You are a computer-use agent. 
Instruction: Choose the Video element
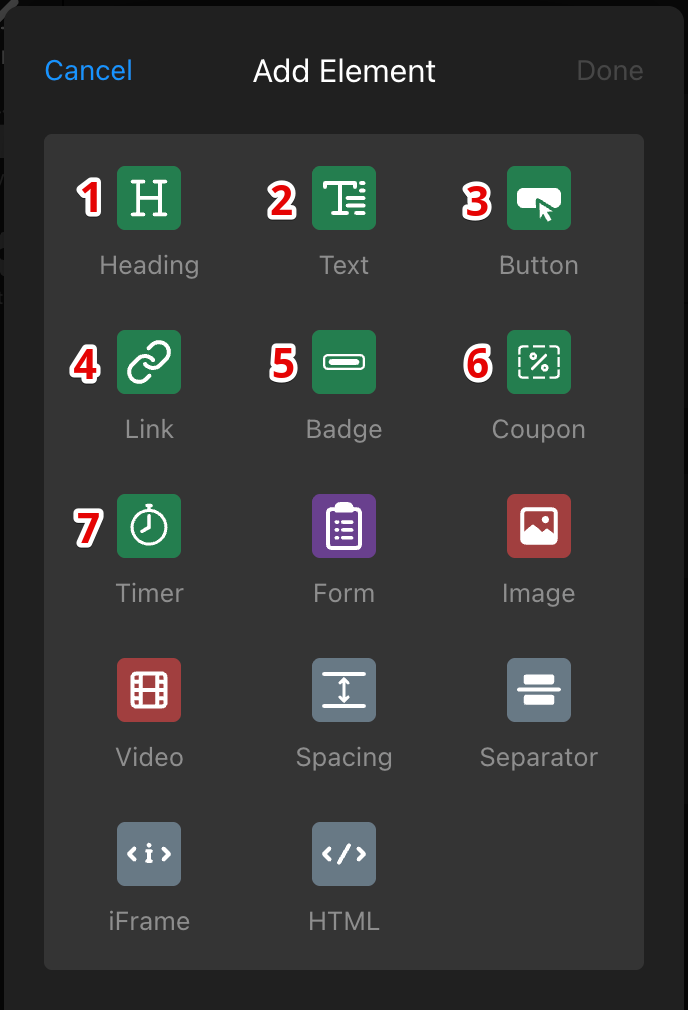click(x=149, y=690)
